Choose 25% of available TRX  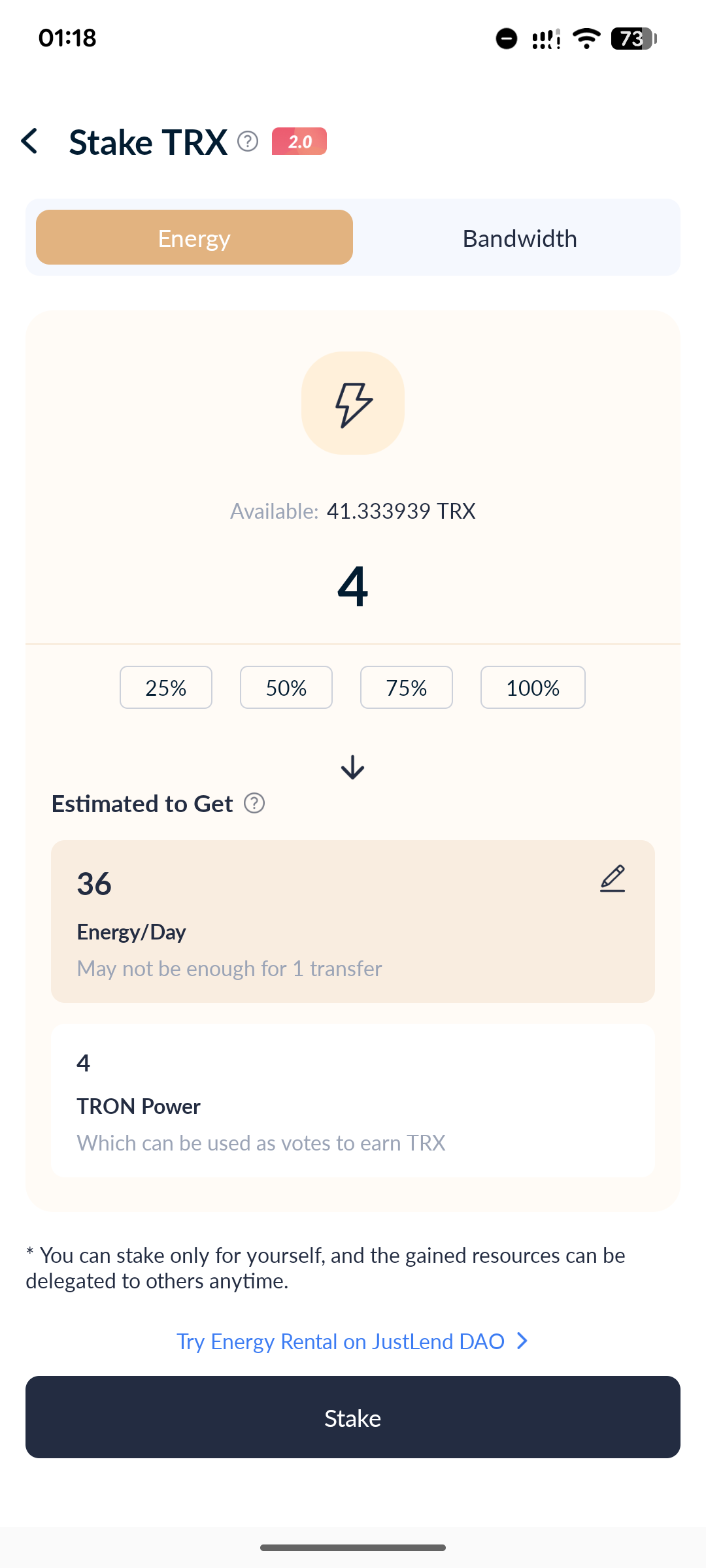[166, 687]
